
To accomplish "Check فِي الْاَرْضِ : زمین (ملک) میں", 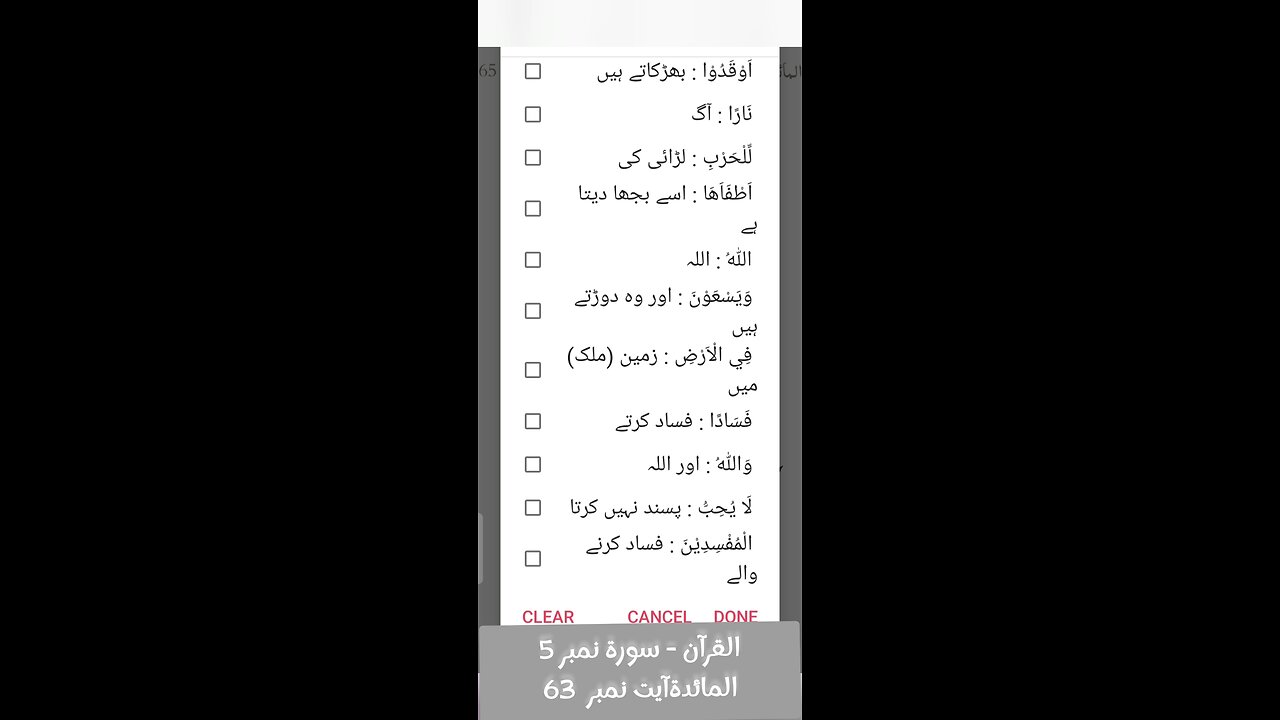I will click(x=533, y=369).
